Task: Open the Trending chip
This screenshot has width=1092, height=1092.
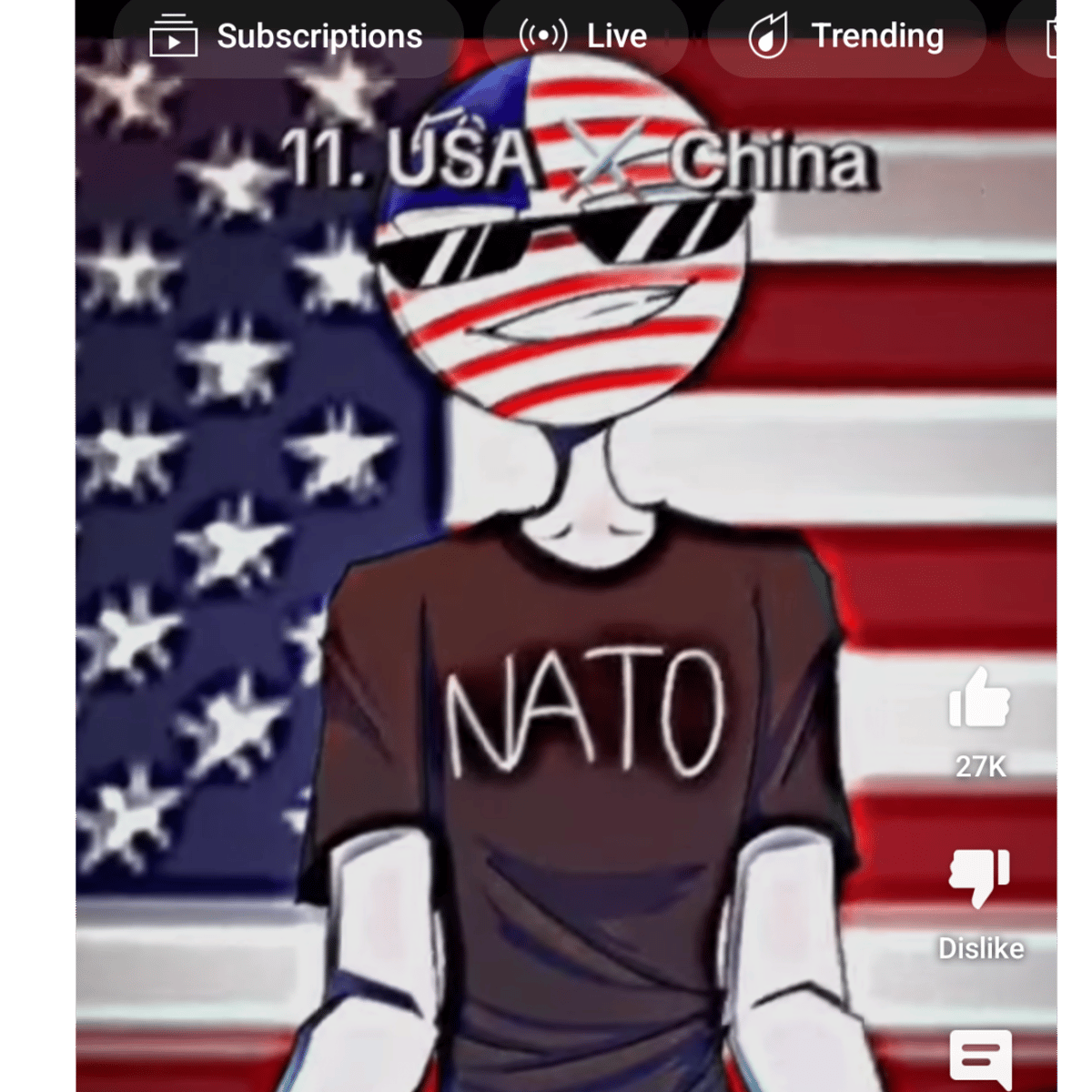Action: 846,36
